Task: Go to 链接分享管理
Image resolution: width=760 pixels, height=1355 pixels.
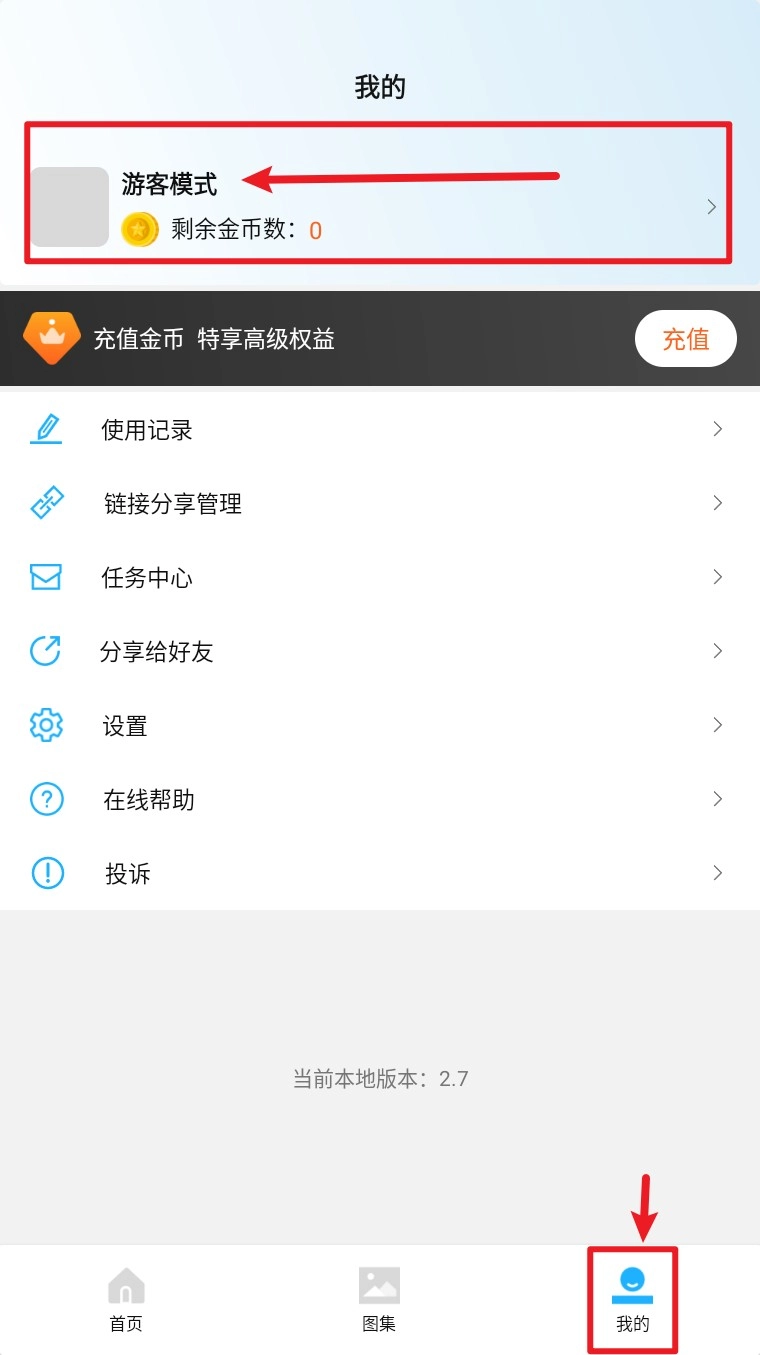Action: (378, 504)
